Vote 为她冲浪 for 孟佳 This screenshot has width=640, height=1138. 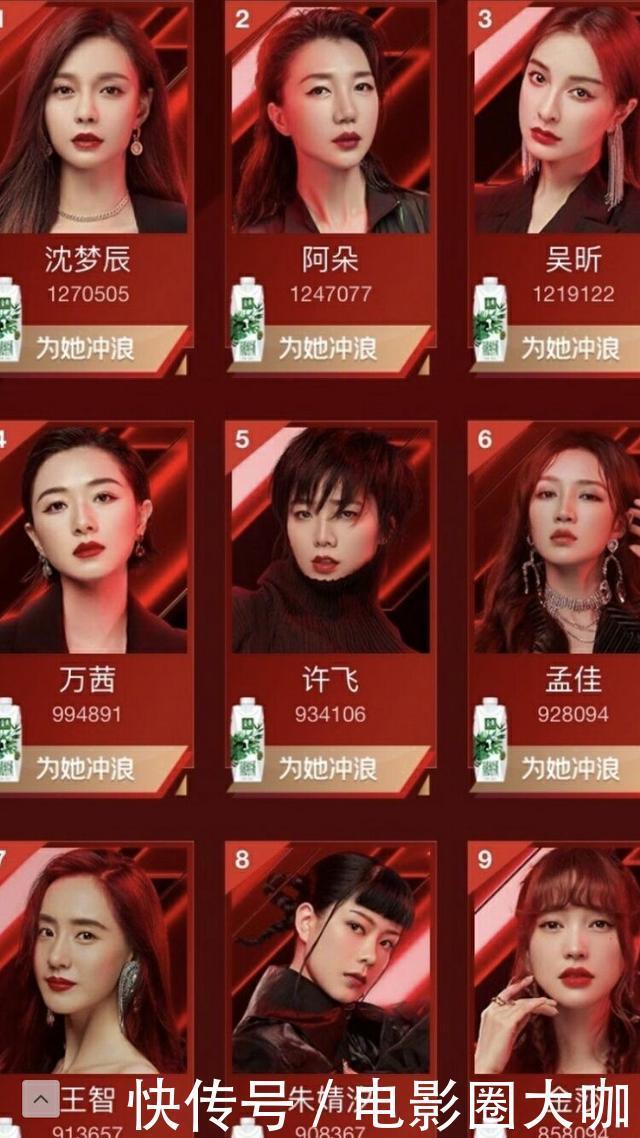[568, 768]
